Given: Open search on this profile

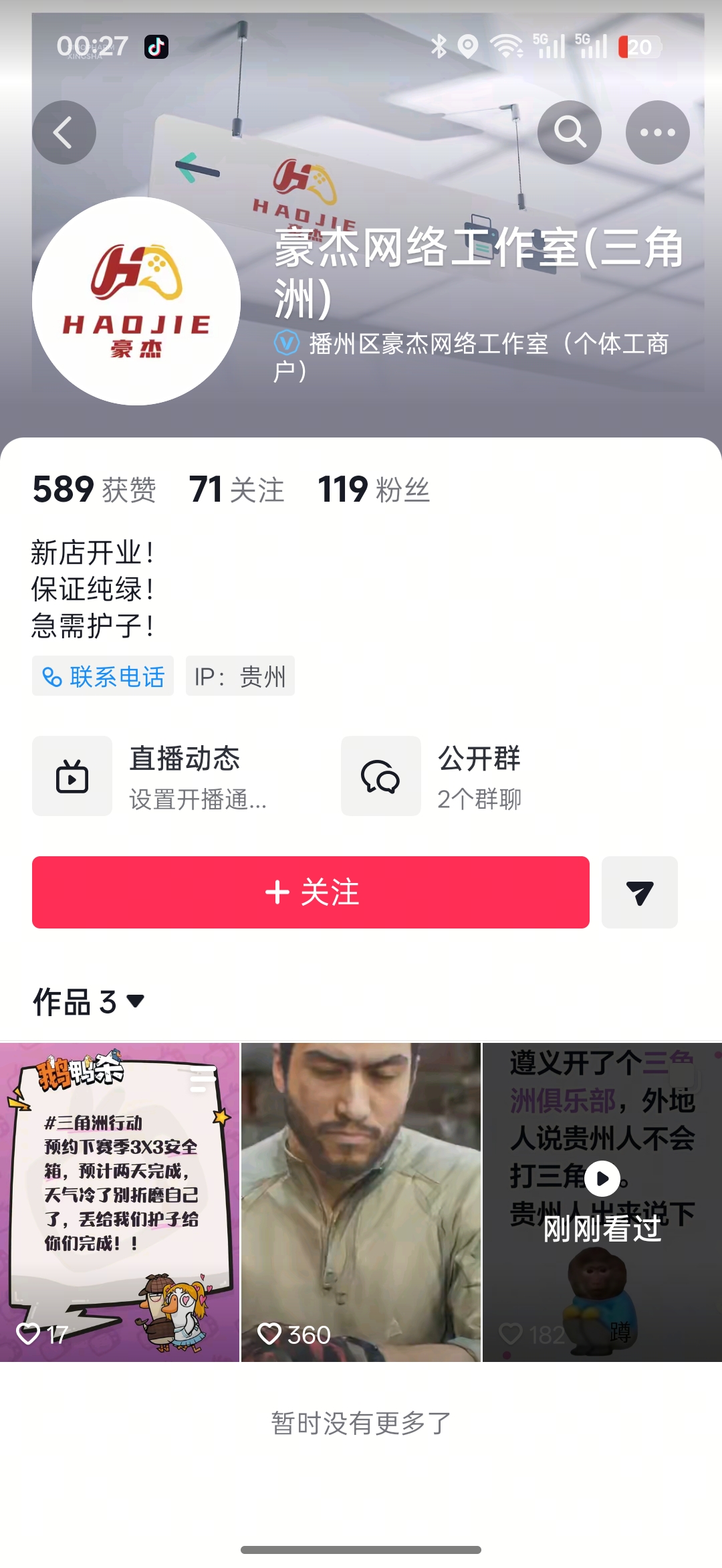Looking at the screenshot, I should [x=570, y=132].
